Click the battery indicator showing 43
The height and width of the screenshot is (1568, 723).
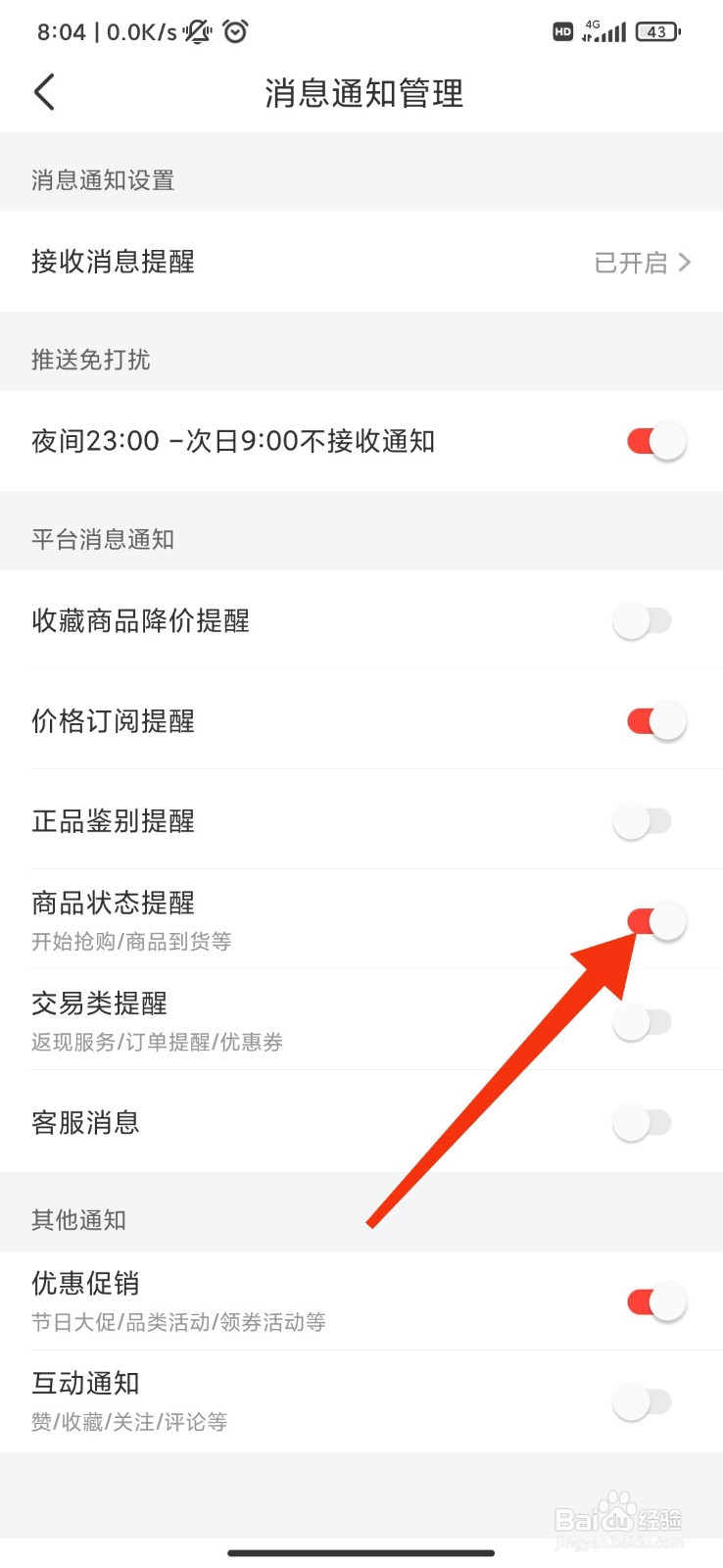click(x=657, y=31)
